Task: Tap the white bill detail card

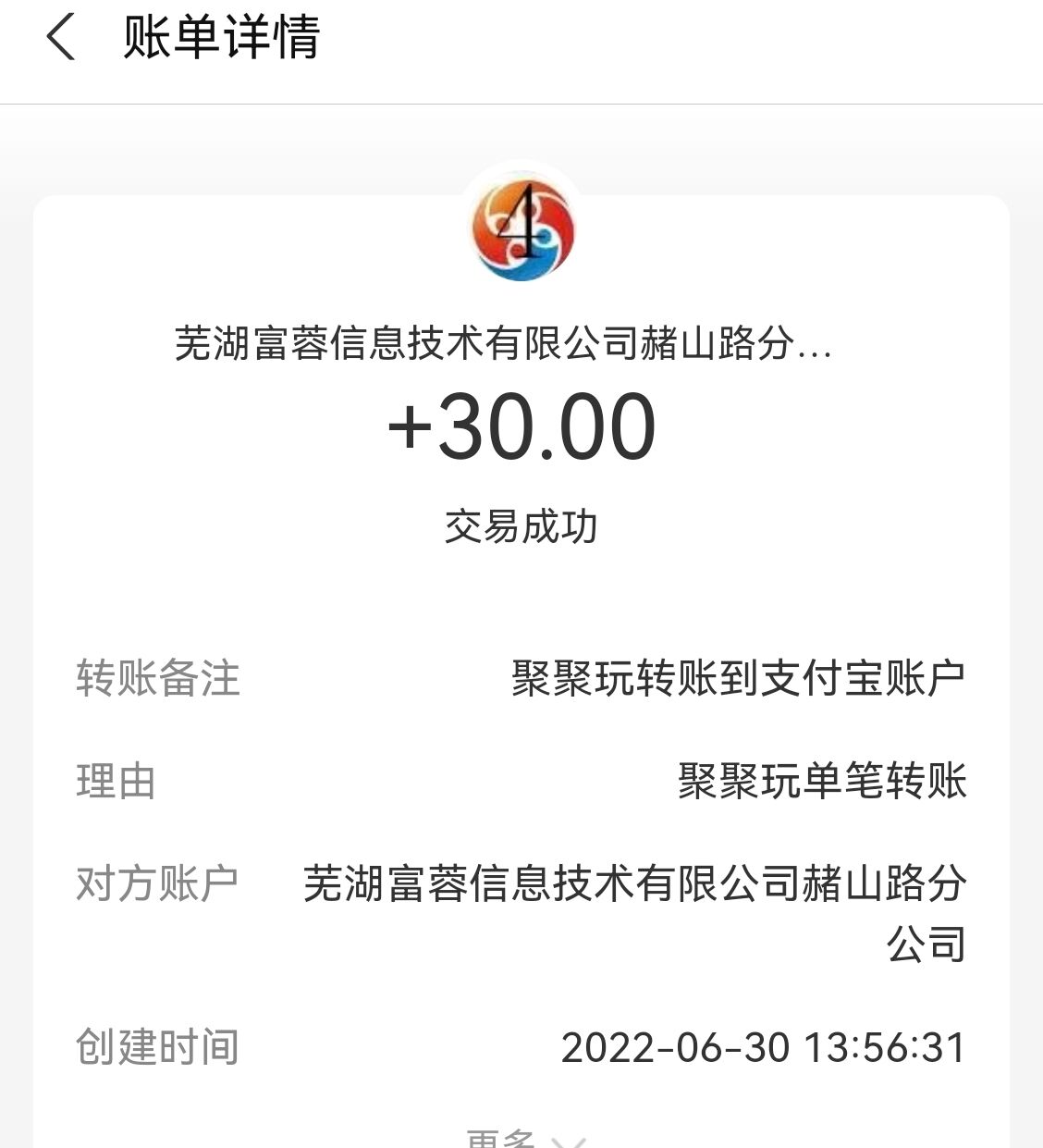Action: click(521, 601)
